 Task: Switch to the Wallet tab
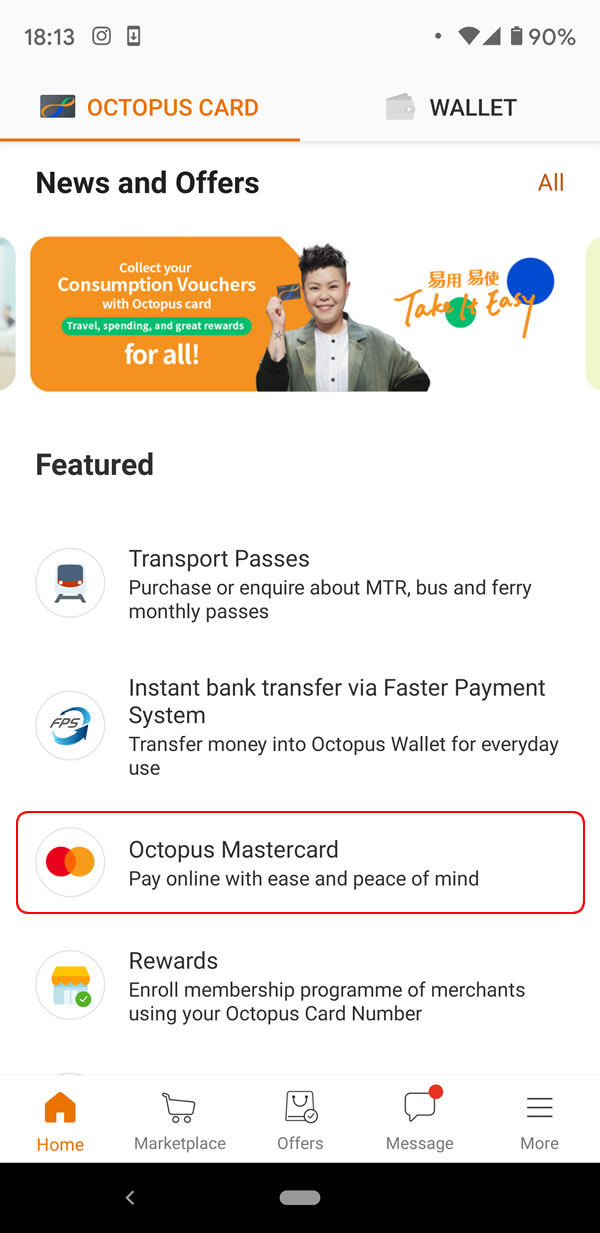[x=450, y=108]
